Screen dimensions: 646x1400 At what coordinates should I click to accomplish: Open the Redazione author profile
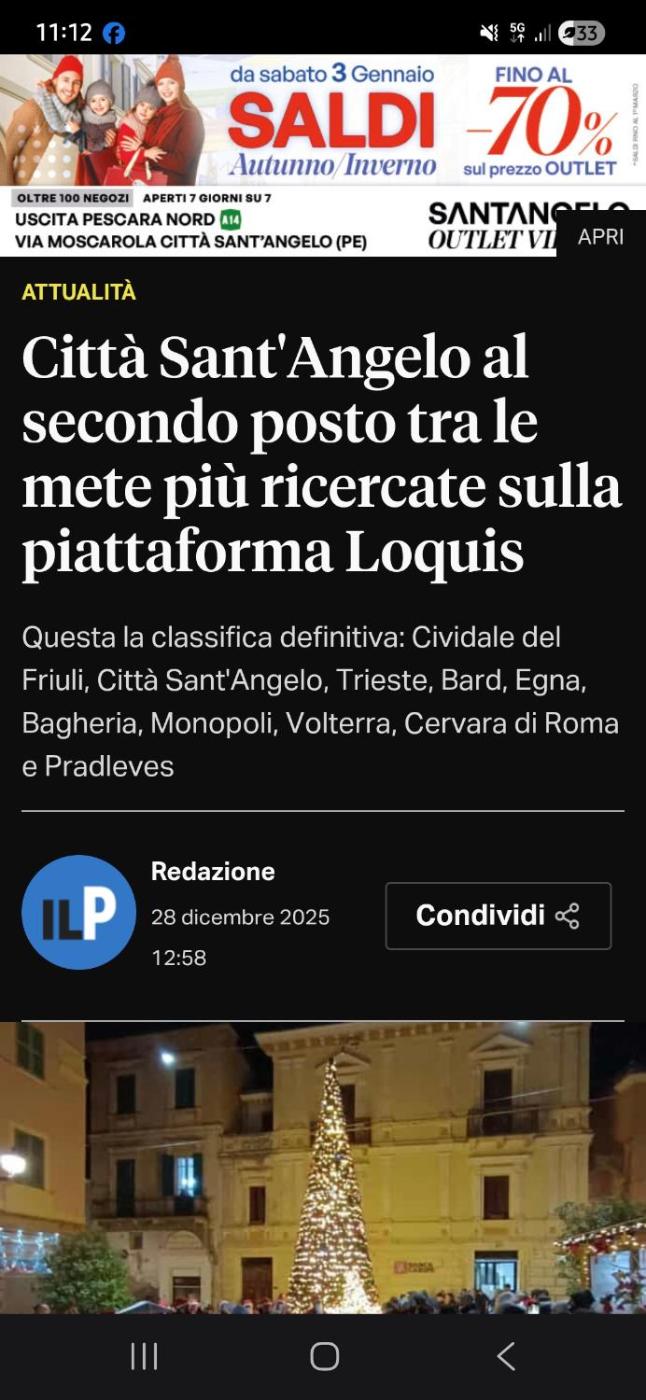point(212,872)
